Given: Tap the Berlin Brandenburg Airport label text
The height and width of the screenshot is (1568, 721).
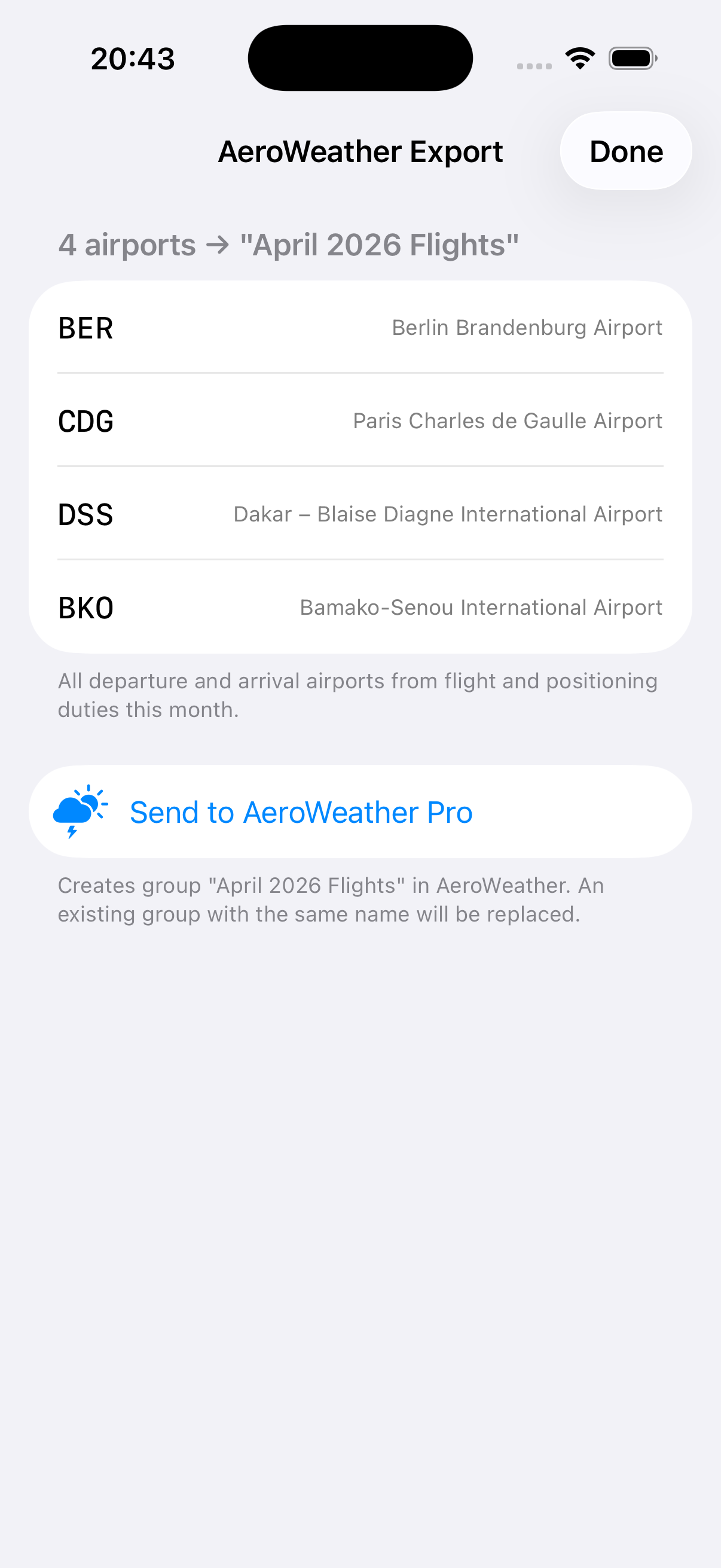Looking at the screenshot, I should coord(526,327).
